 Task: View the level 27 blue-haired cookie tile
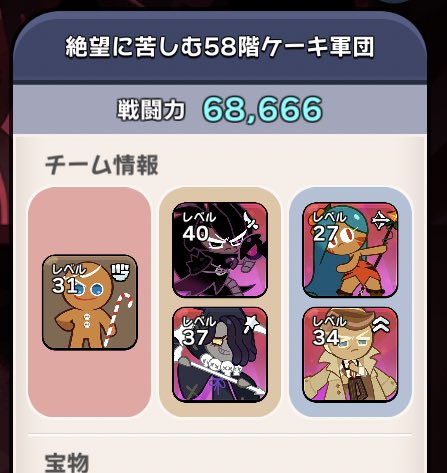click(x=350, y=250)
